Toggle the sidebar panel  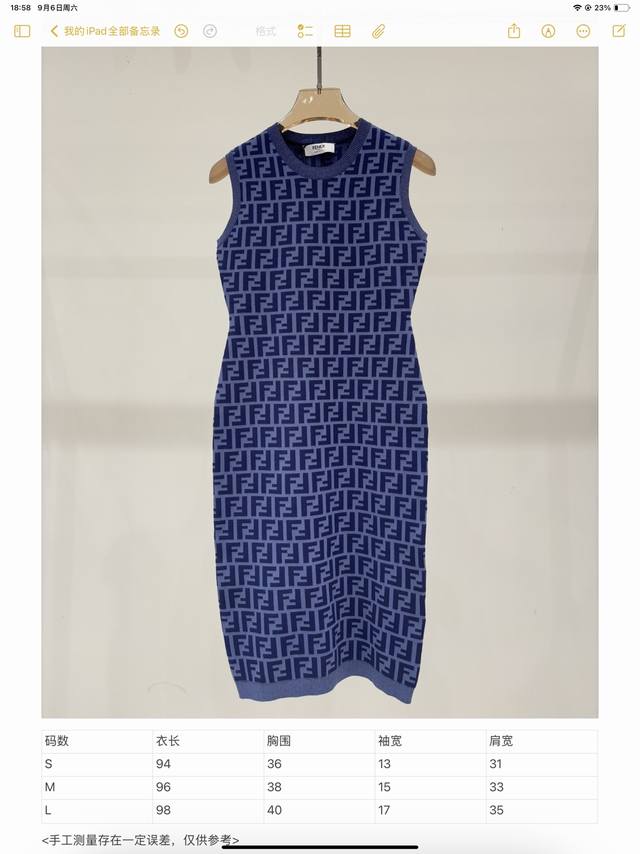pos(22,31)
